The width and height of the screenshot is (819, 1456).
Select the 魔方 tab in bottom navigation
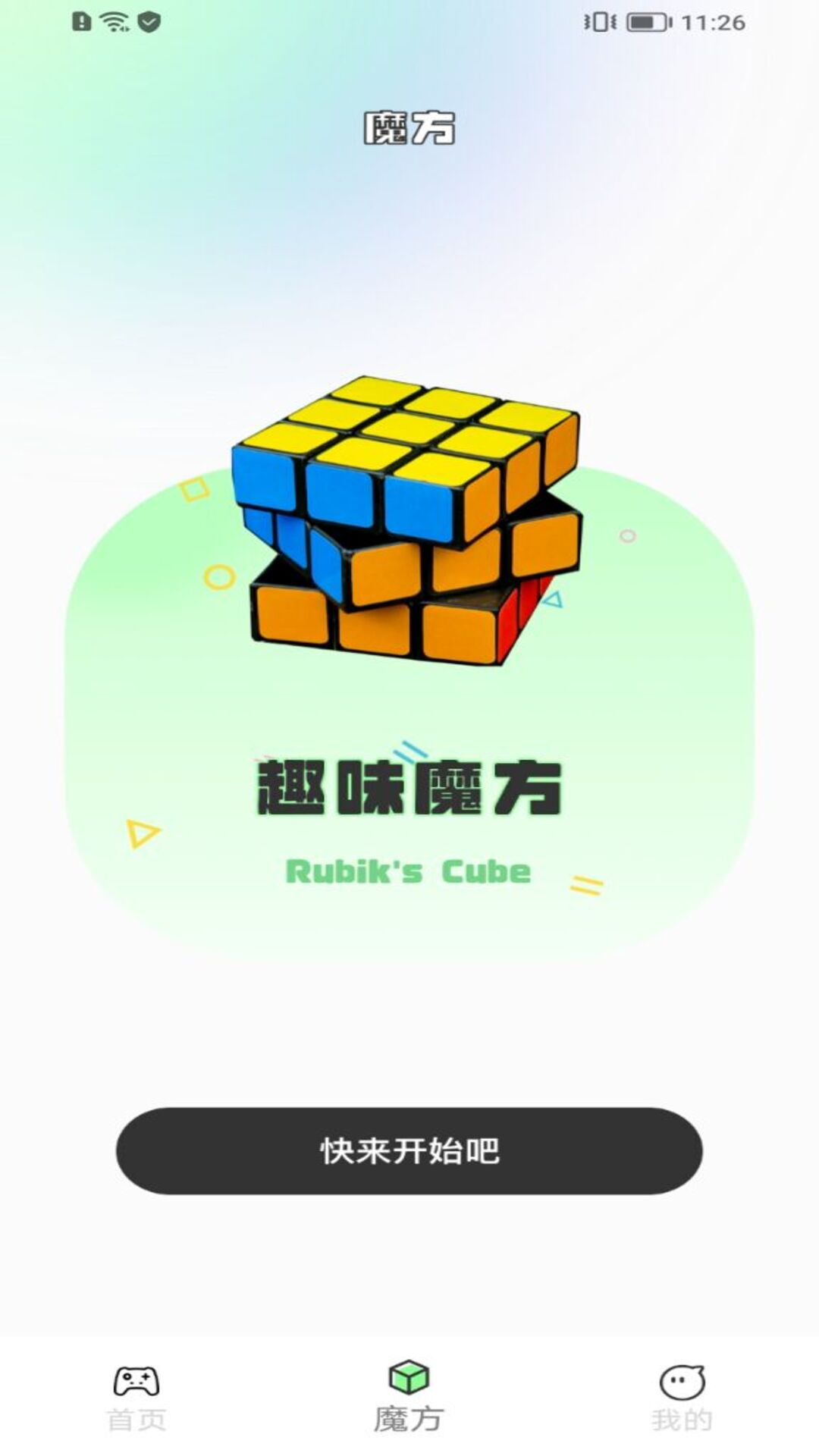pyautogui.click(x=409, y=1397)
